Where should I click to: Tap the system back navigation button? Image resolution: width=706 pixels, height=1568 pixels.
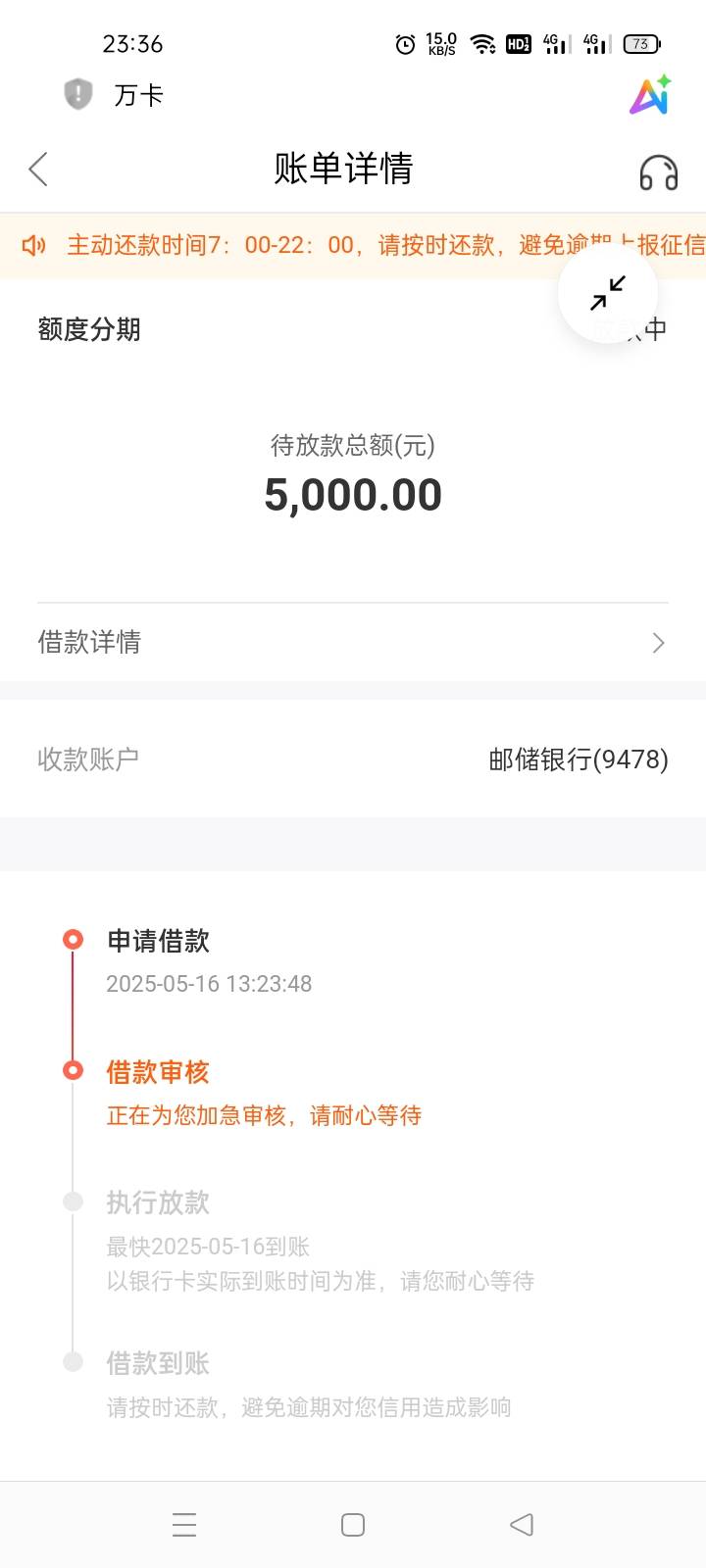[x=522, y=1525]
